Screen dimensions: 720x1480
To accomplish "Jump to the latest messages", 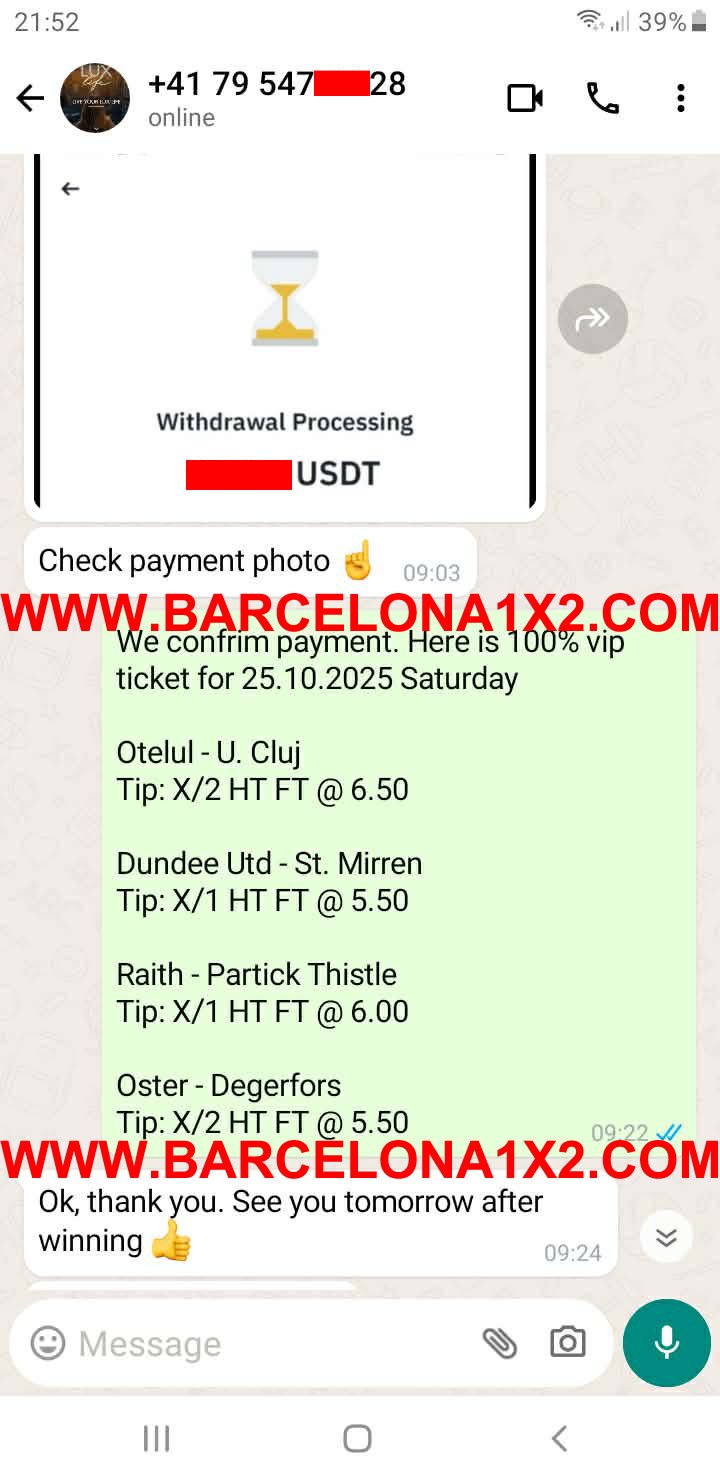I will click(x=666, y=1238).
